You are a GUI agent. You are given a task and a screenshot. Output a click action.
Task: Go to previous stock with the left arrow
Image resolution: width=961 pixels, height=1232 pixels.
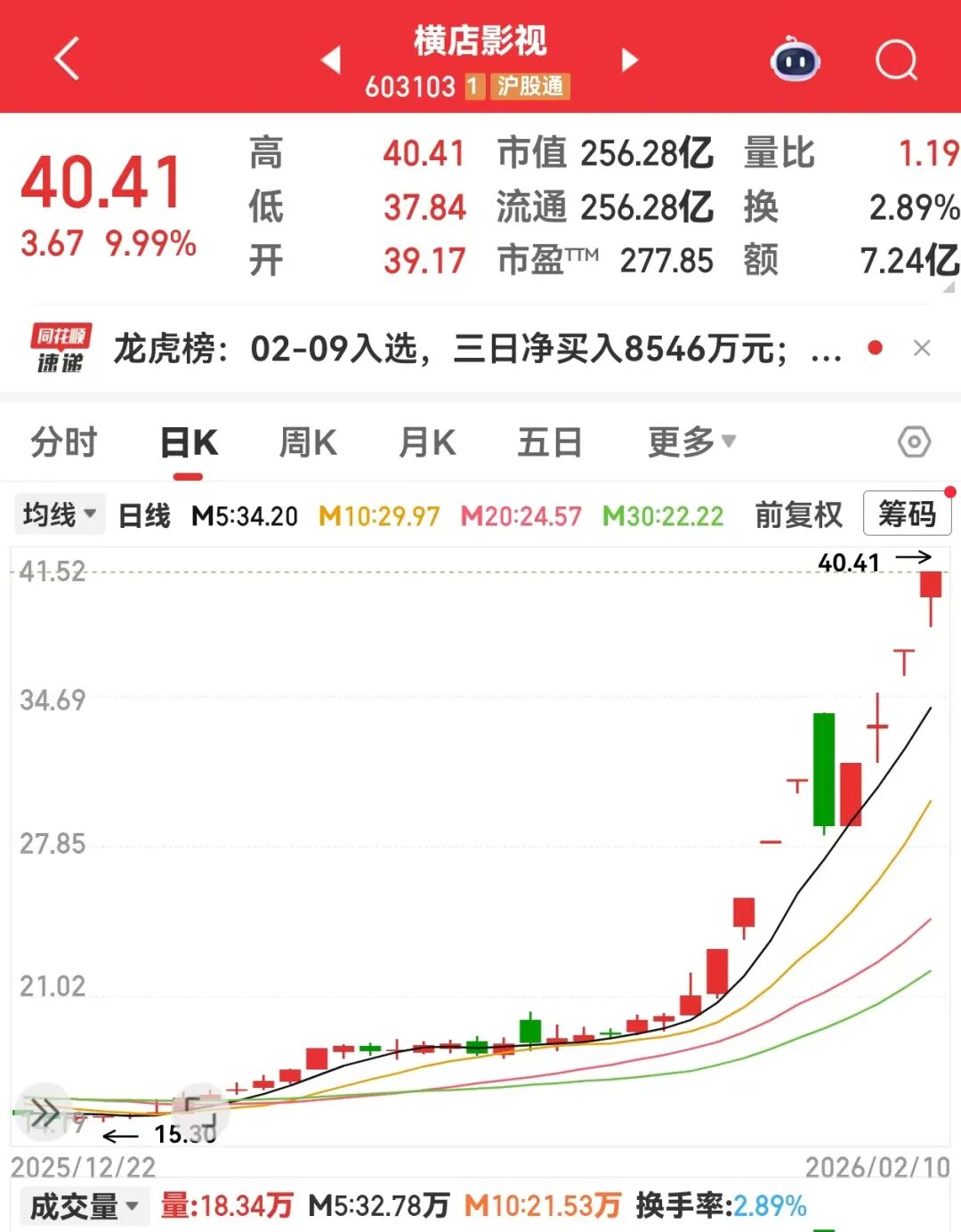click(x=331, y=60)
